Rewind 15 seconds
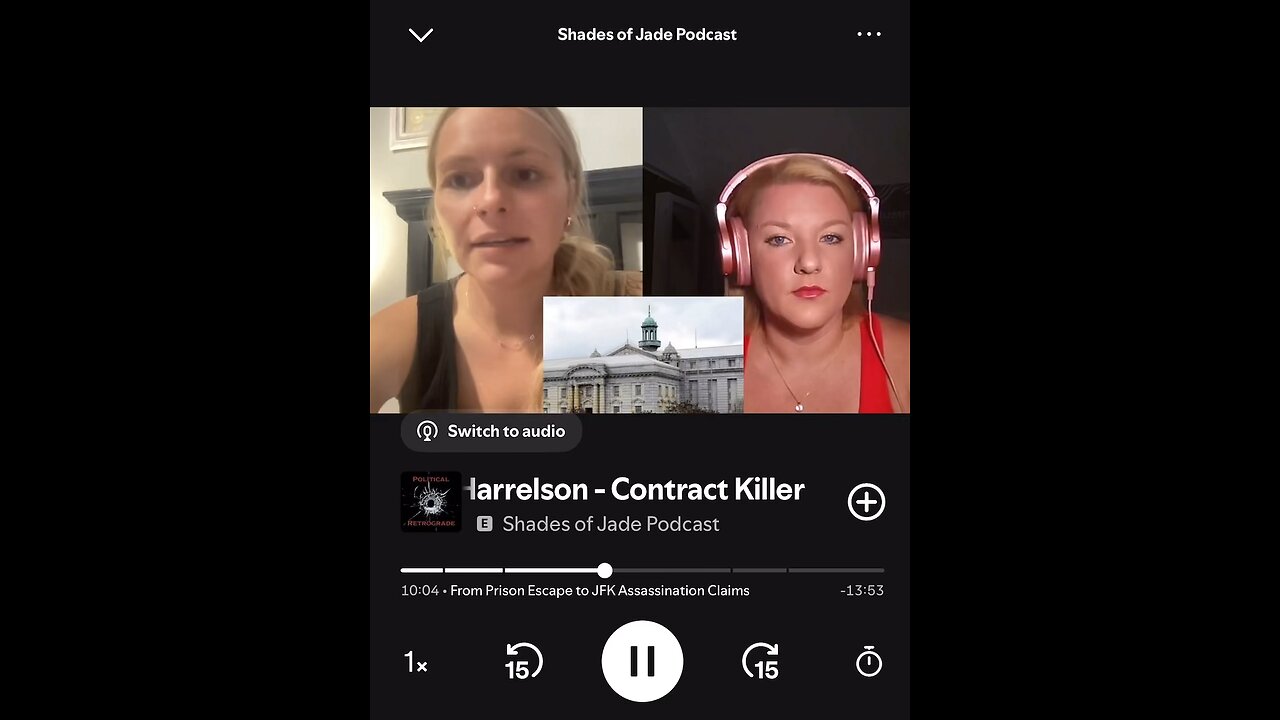Viewport: 1280px width, 720px height. pyautogui.click(x=523, y=662)
